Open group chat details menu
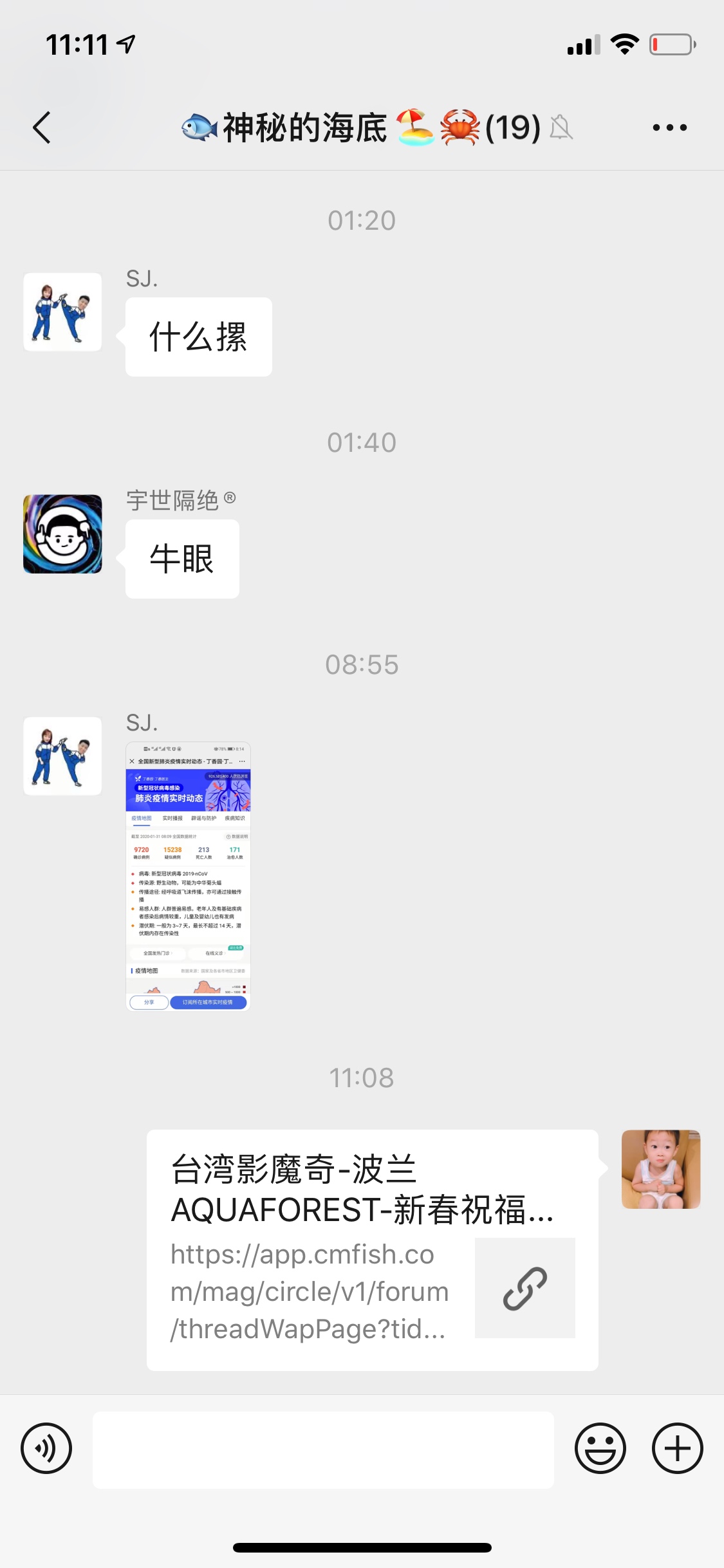The height and width of the screenshot is (1568, 724). (669, 127)
